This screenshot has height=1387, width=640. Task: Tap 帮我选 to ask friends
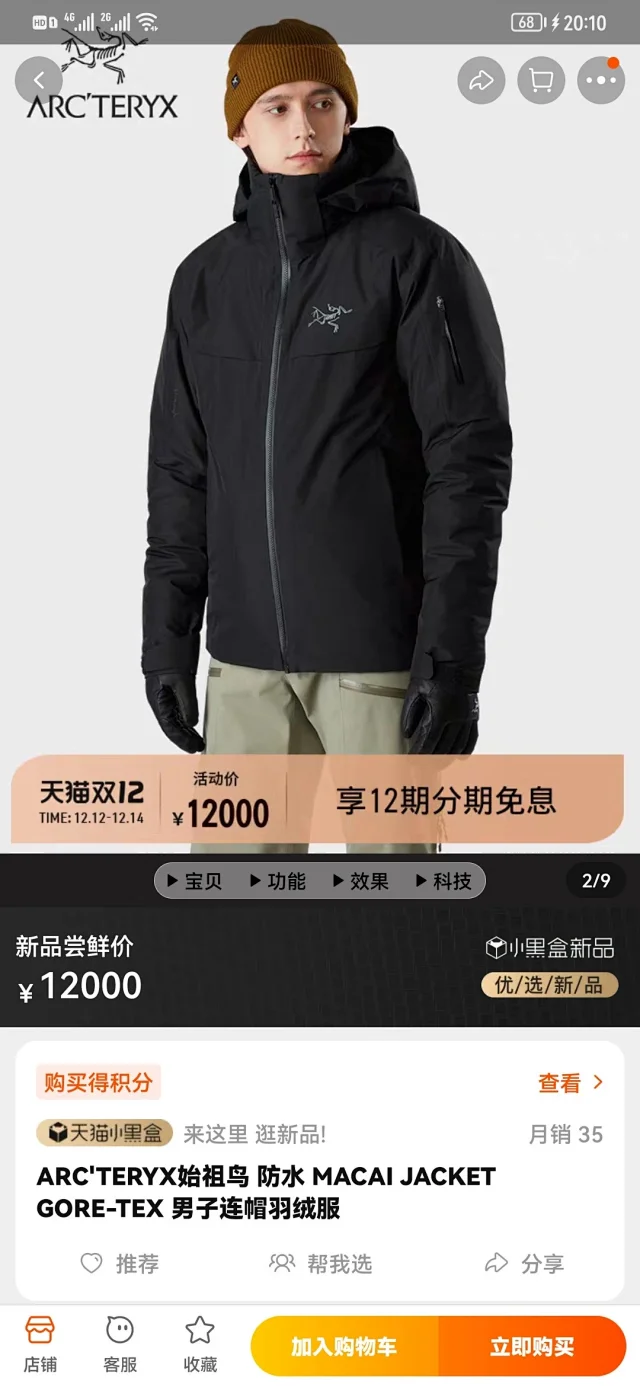tap(321, 1264)
